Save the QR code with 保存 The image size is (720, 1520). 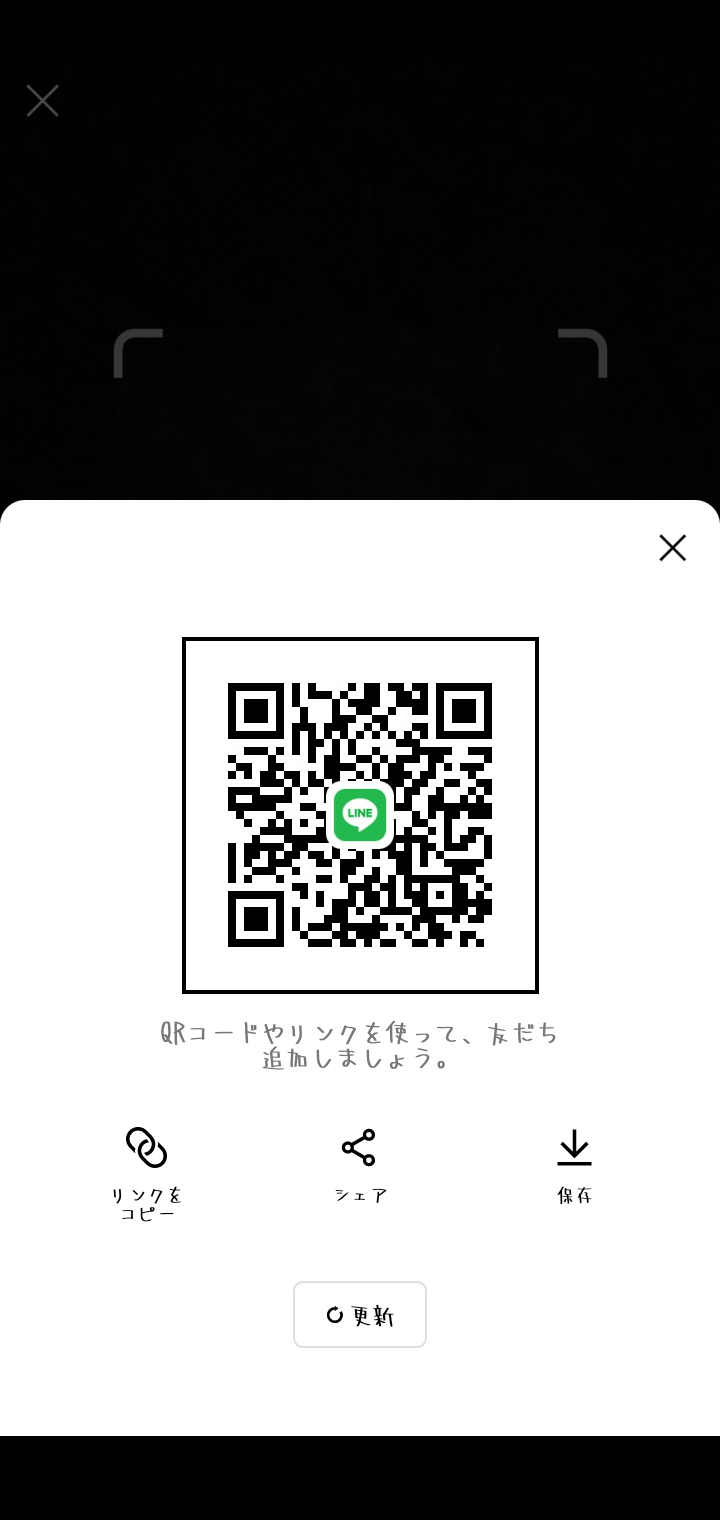[x=574, y=1166]
